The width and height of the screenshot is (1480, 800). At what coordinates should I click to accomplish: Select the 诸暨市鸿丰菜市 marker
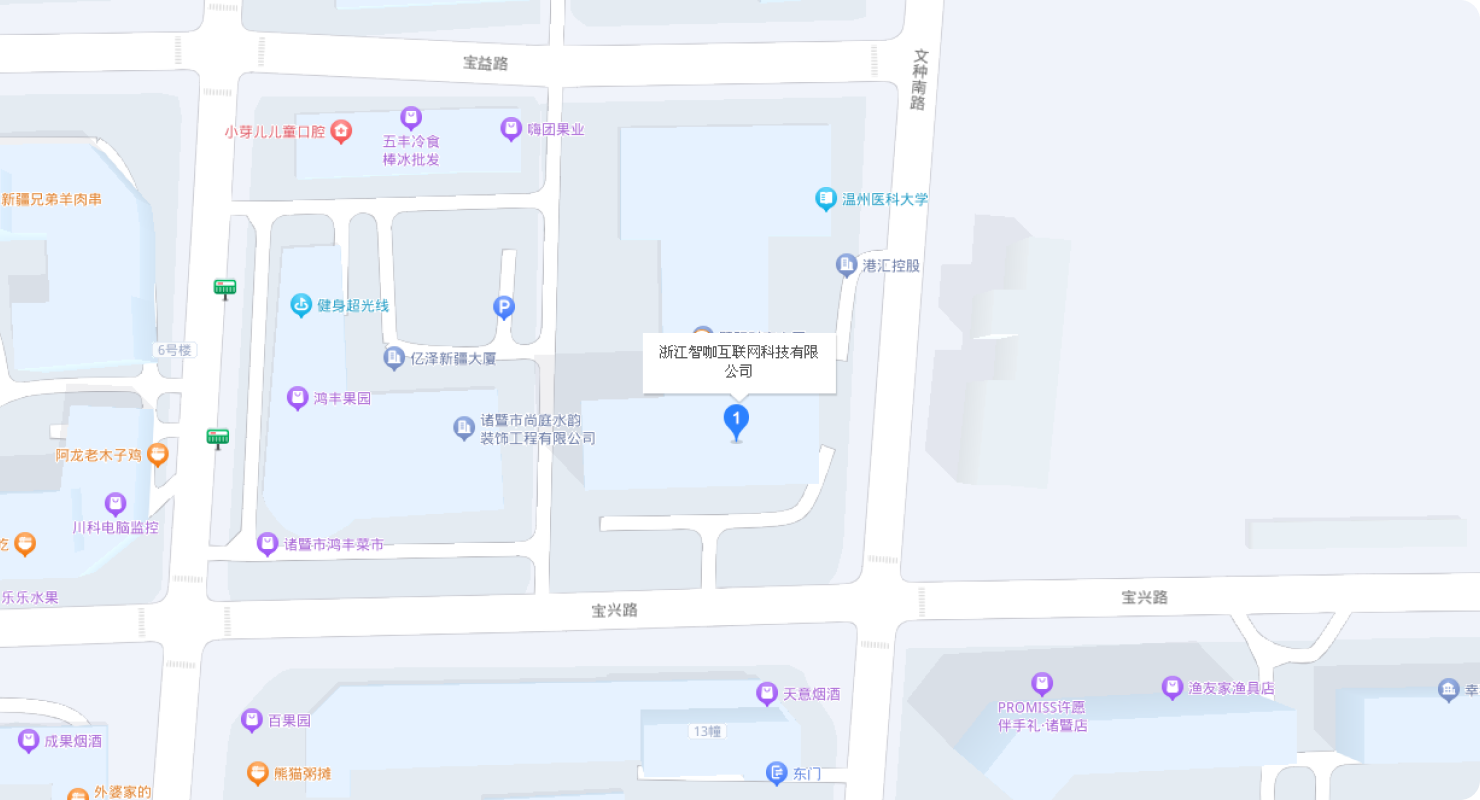coord(267,544)
